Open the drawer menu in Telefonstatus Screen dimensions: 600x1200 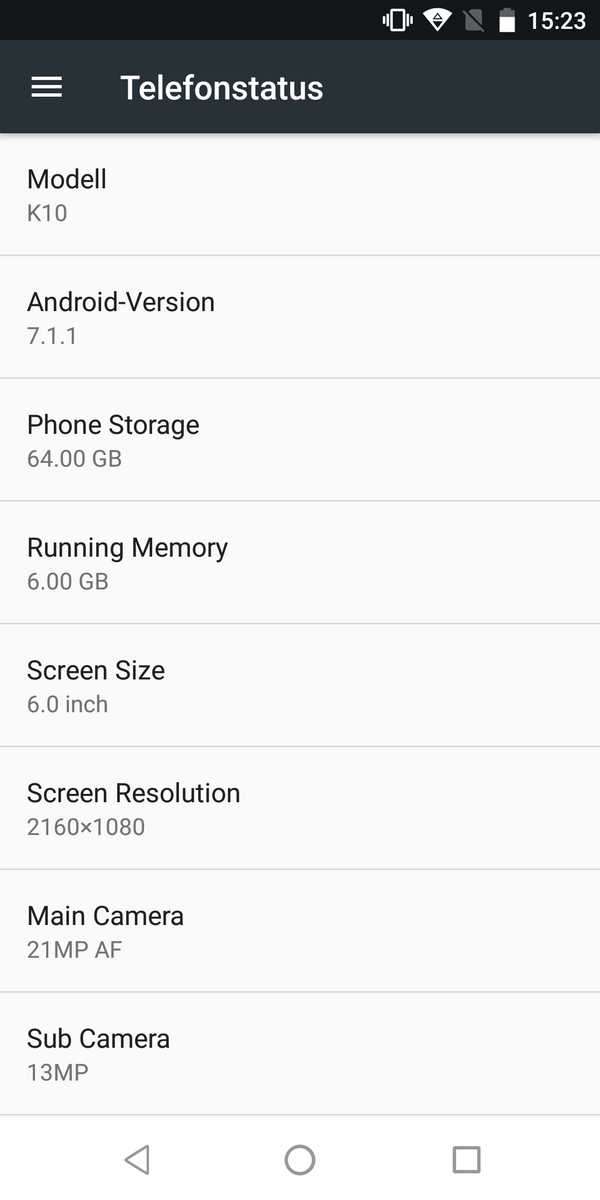tap(46, 88)
